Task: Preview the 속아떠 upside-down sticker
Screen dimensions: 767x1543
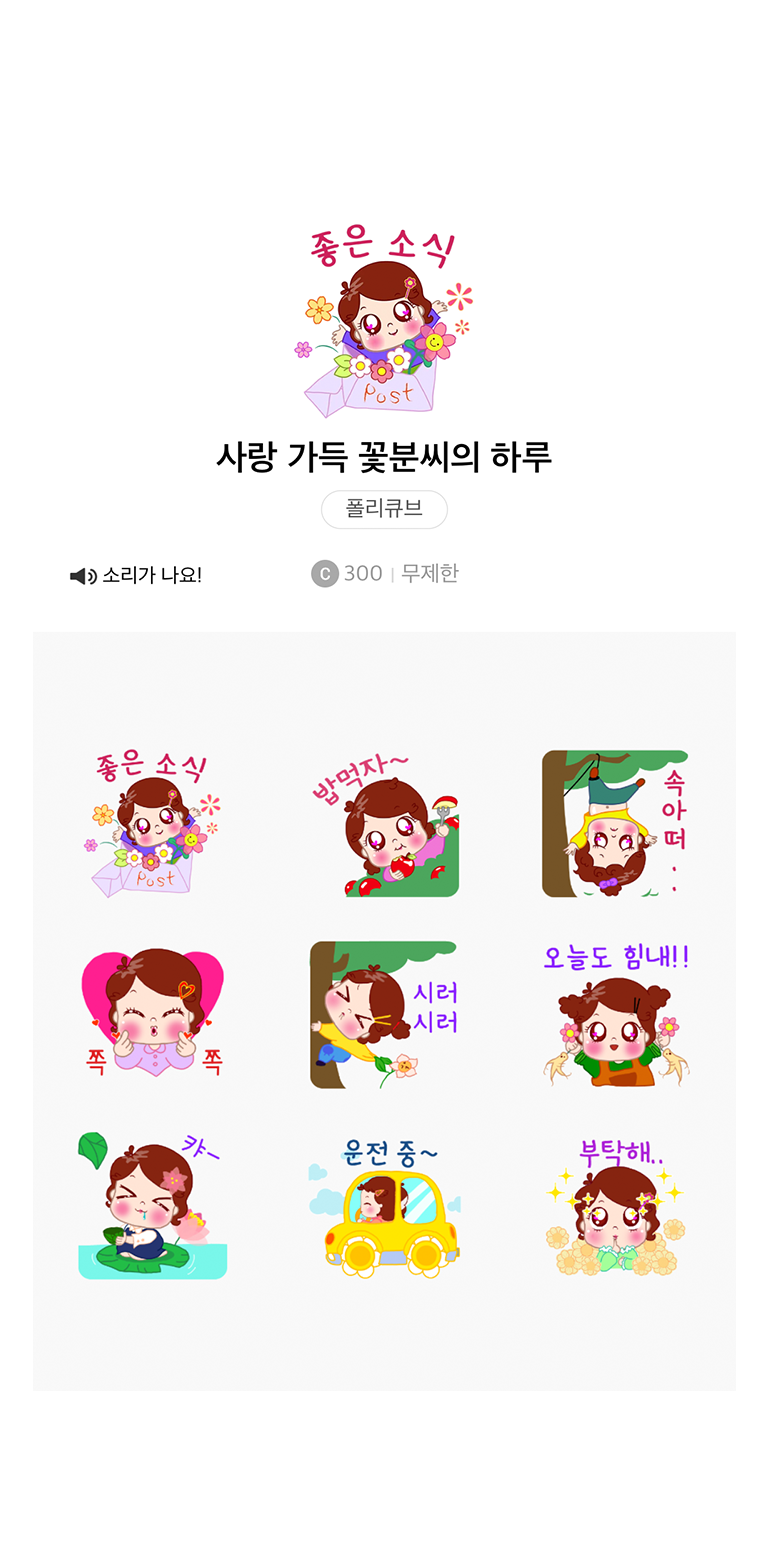Action: click(x=614, y=824)
